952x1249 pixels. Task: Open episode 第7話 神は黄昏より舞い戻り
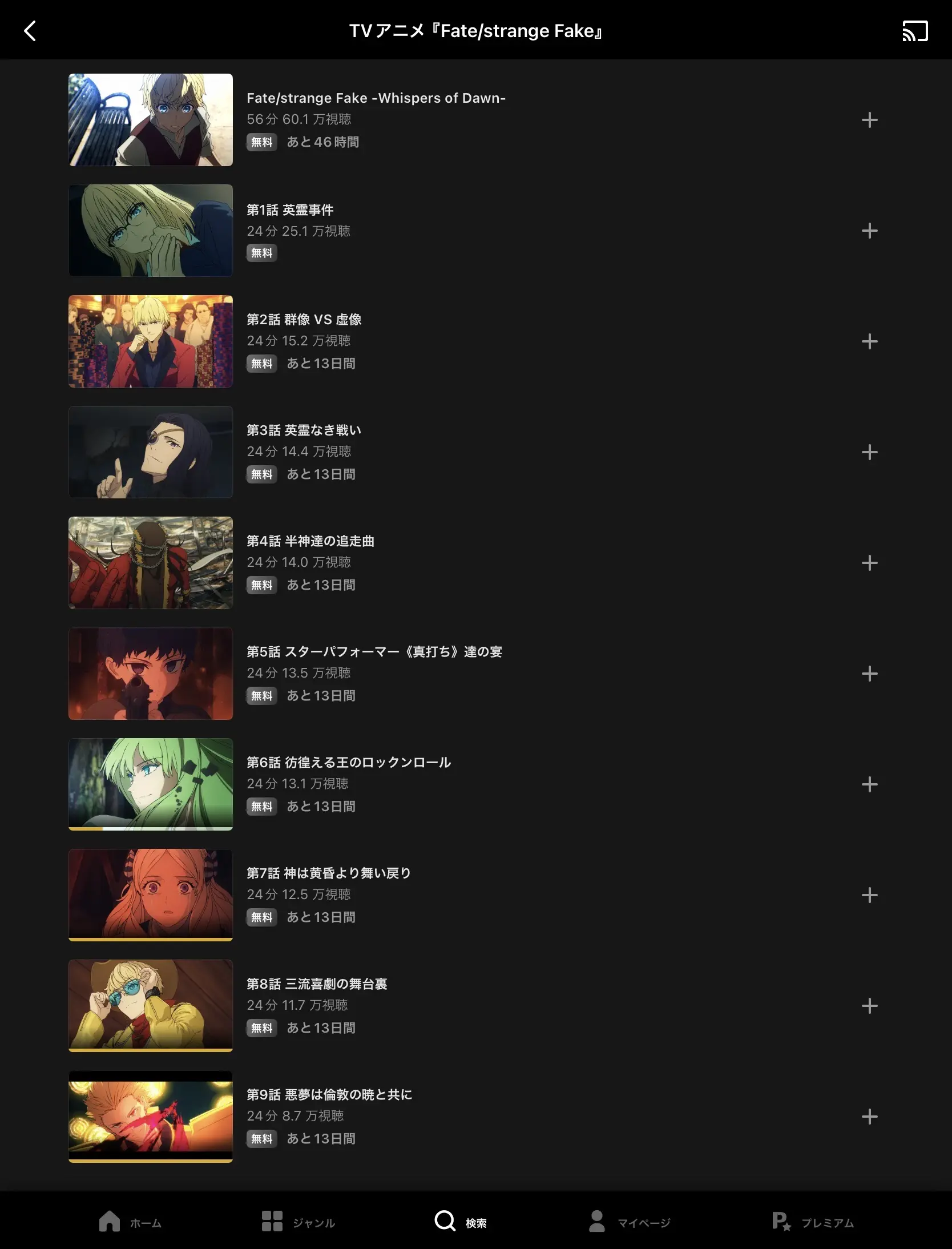151,895
